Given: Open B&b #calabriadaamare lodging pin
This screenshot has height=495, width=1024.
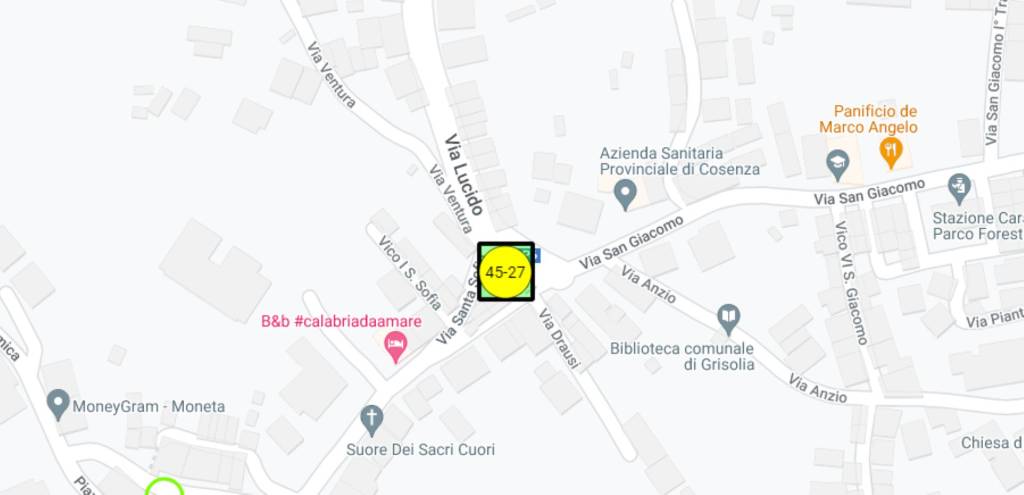Looking at the screenshot, I should [396, 347].
